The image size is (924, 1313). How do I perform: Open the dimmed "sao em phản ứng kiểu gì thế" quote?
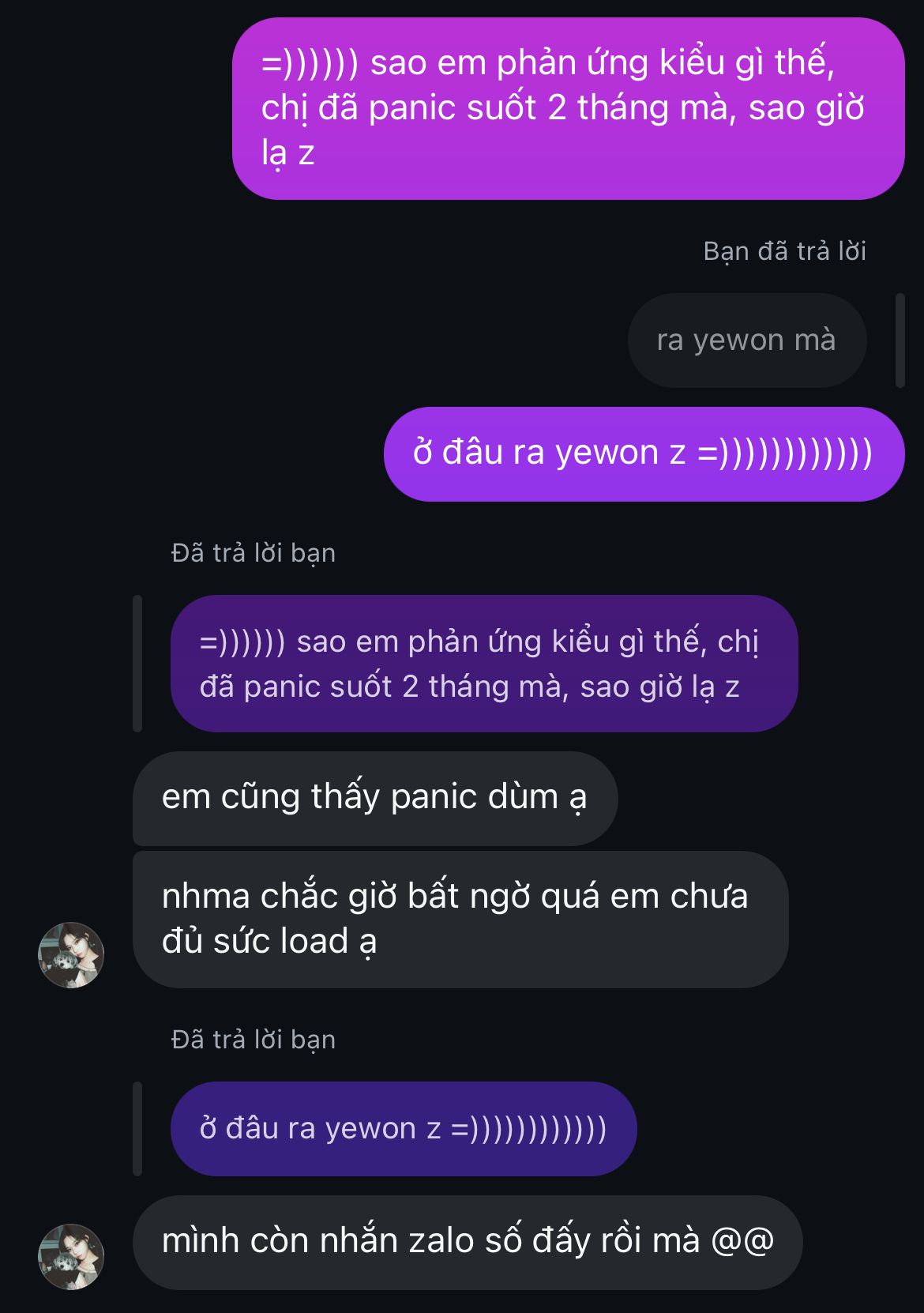483,664
